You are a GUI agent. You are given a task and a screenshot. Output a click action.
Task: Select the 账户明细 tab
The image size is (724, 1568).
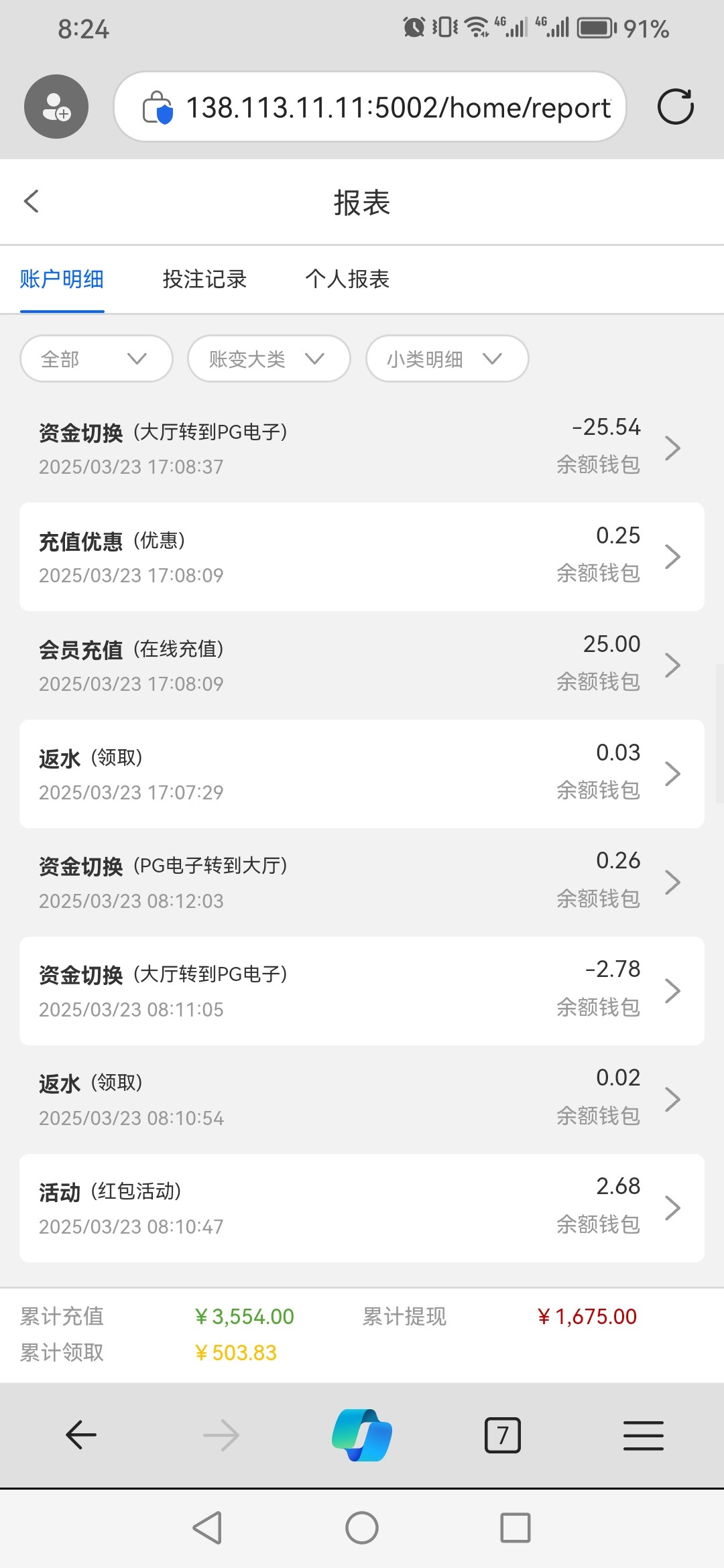tap(62, 279)
